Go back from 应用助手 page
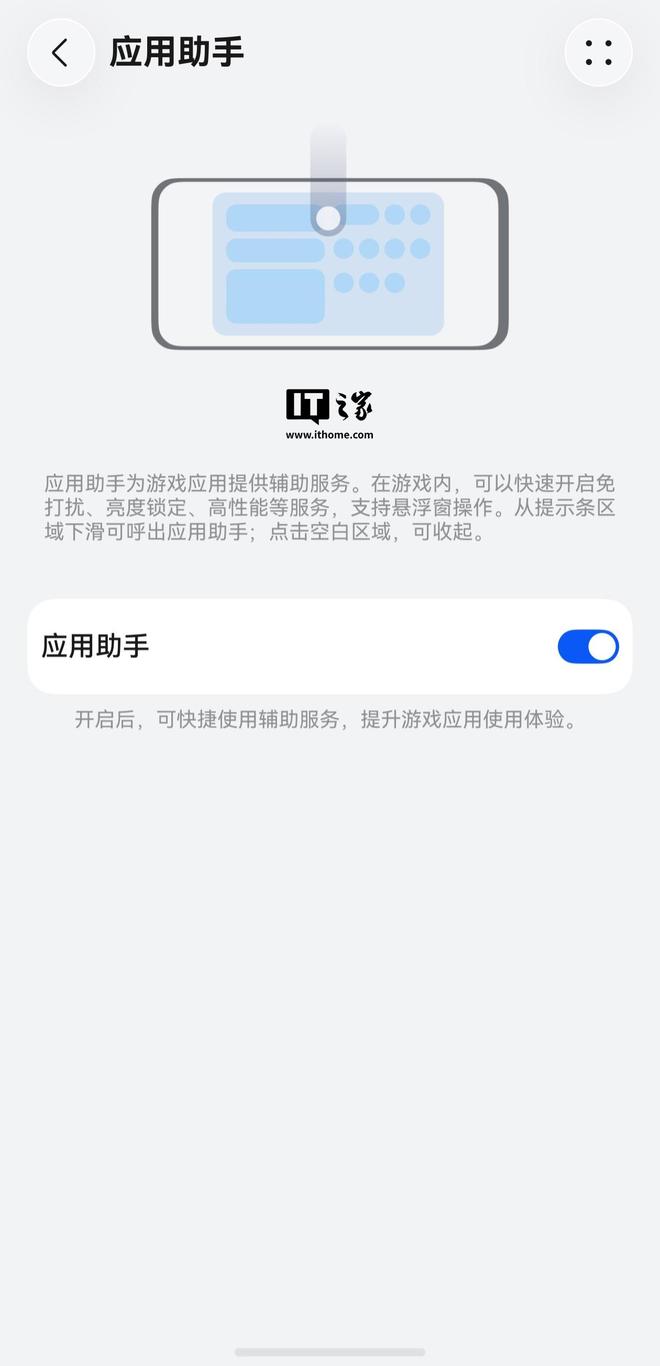This screenshot has height=1366, width=660. 60,53
